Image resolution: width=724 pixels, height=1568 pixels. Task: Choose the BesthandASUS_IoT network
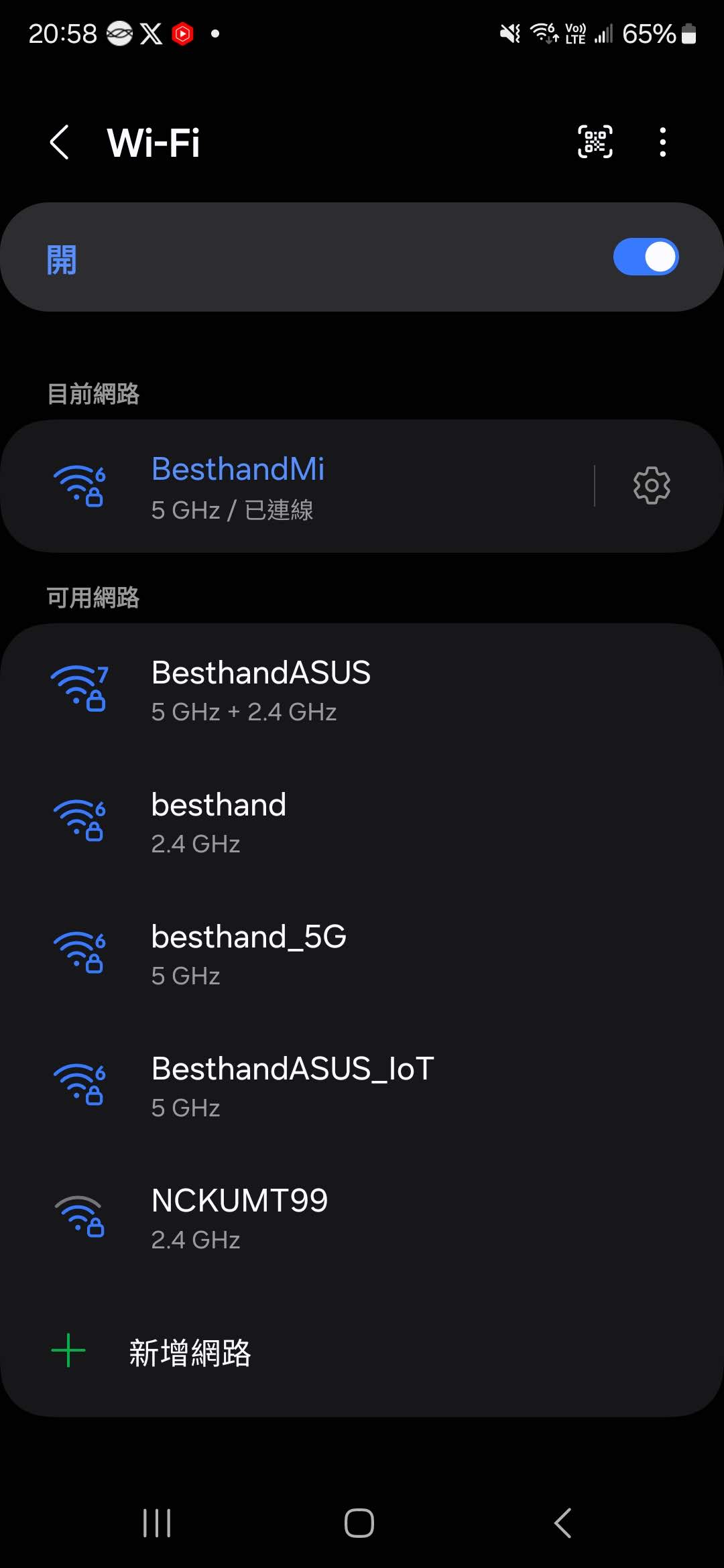(362, 1086)
